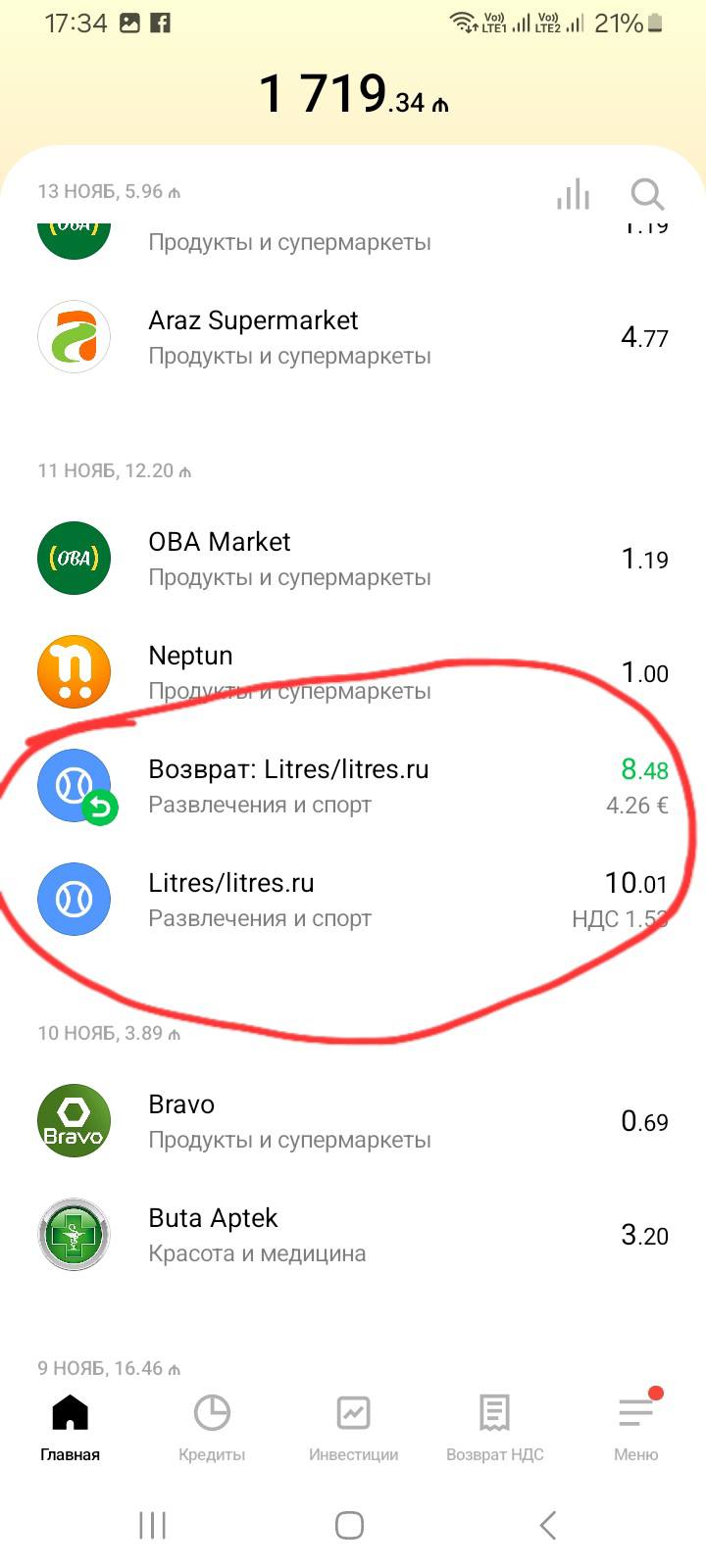Open Araz Supermarket transaction
Viewport: 706px width, 1568px height.
coord(353,338)
